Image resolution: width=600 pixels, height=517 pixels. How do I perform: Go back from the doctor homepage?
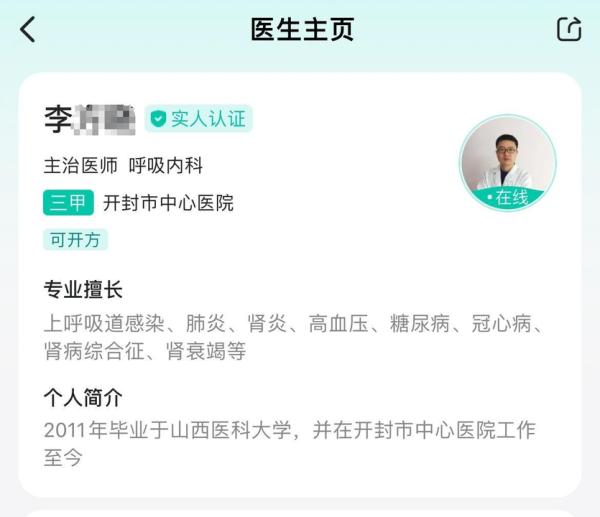(28, 29)
